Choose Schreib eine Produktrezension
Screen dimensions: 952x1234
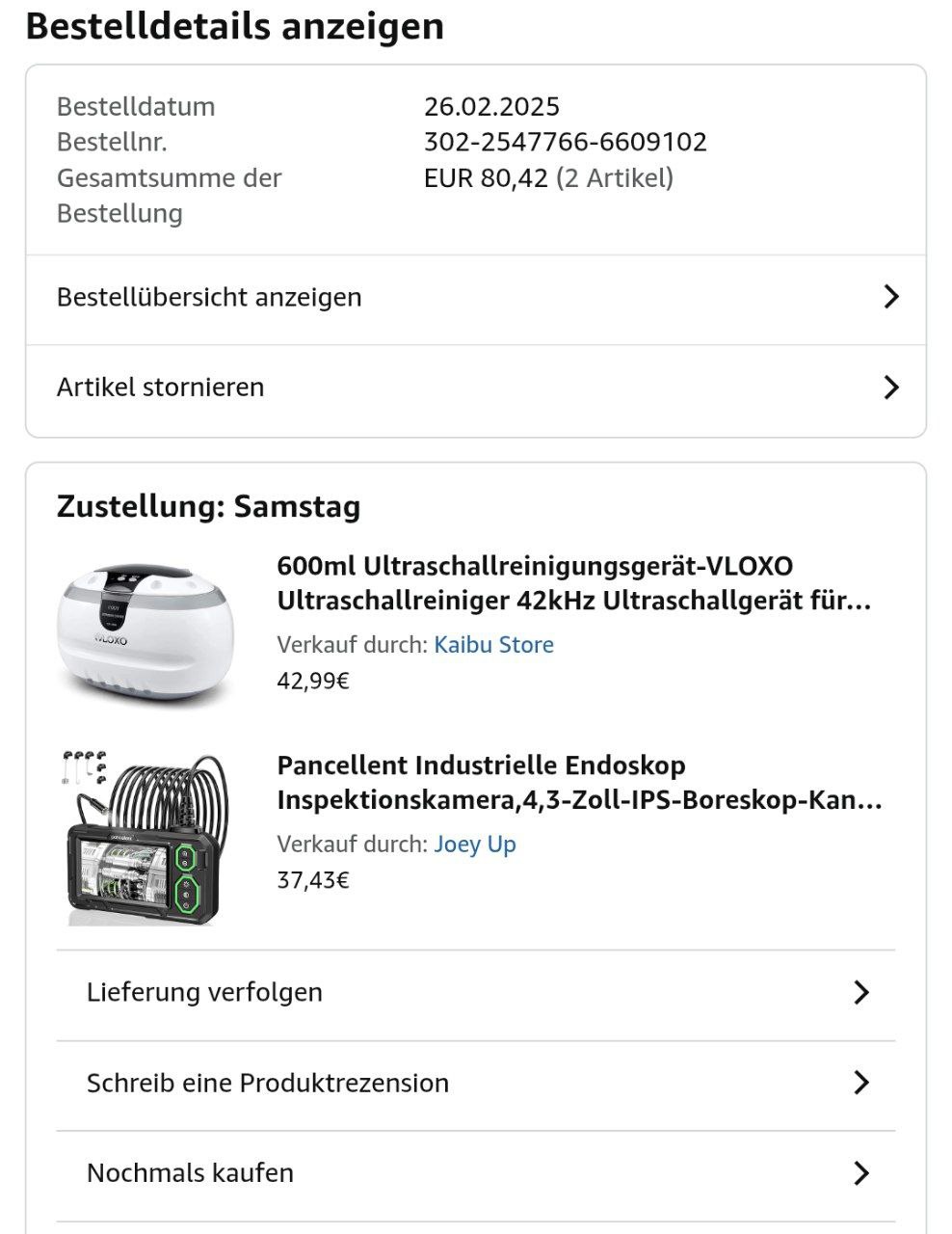(x=476, y=1084)
